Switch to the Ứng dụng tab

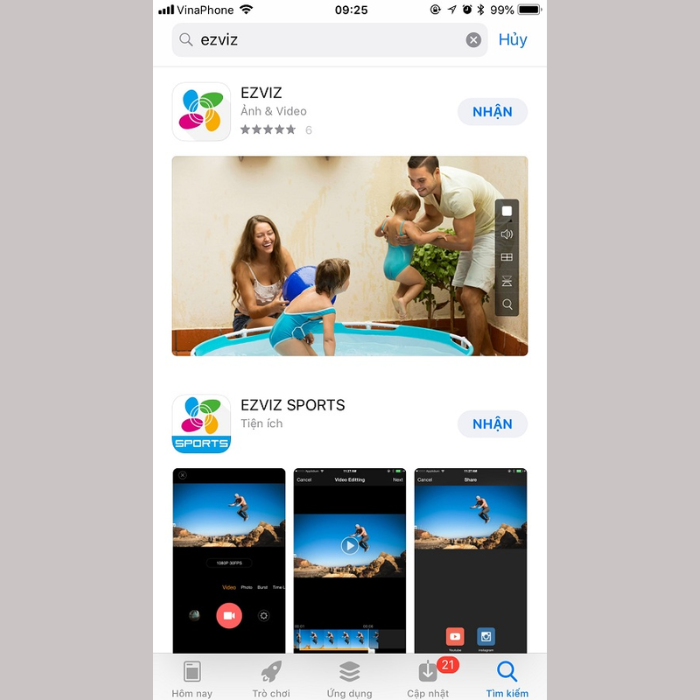pos(349,678)
